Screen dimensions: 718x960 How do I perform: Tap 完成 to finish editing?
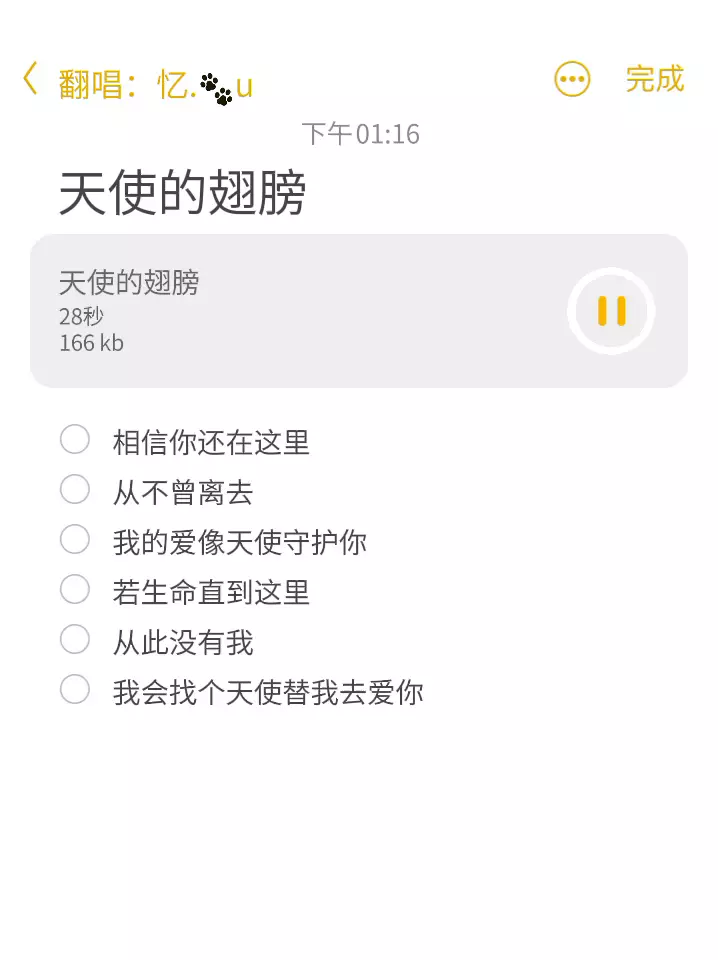pyautogui.click(x=655, y=79)
